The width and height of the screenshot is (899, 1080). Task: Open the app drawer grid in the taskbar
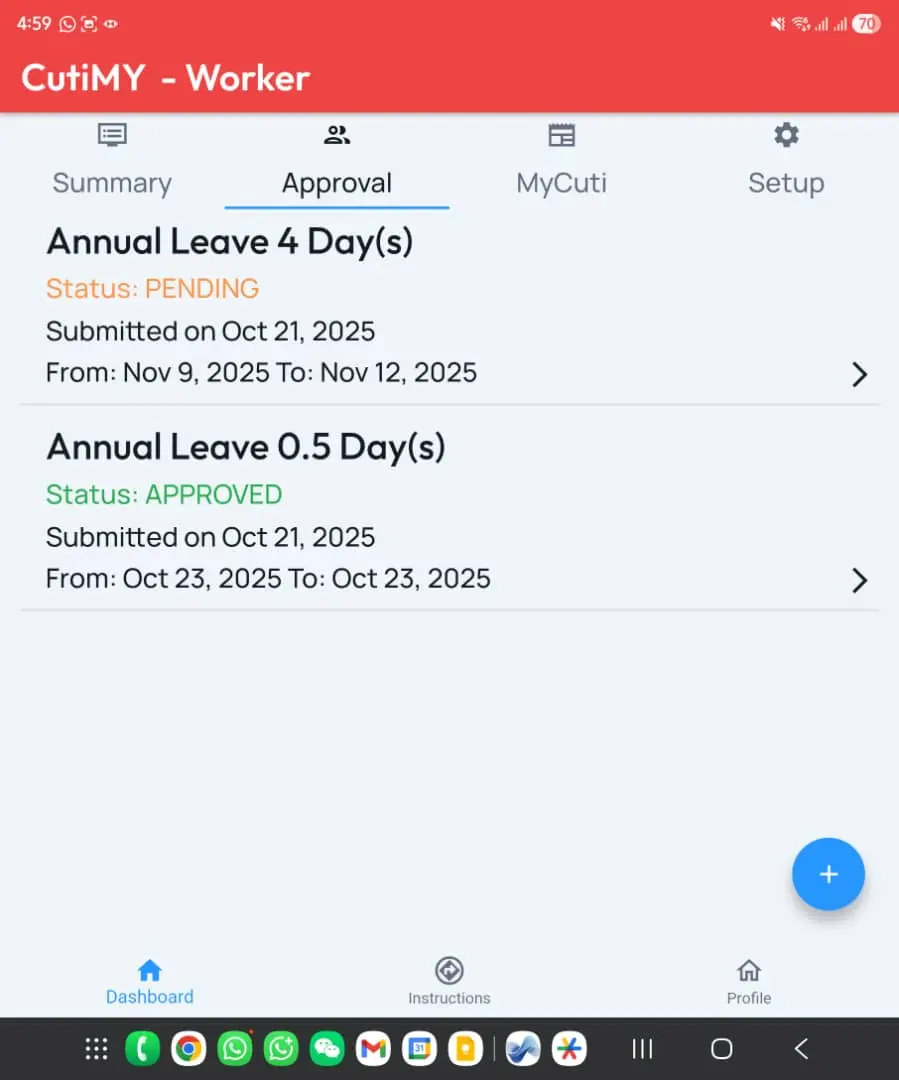coord(96,1048)
